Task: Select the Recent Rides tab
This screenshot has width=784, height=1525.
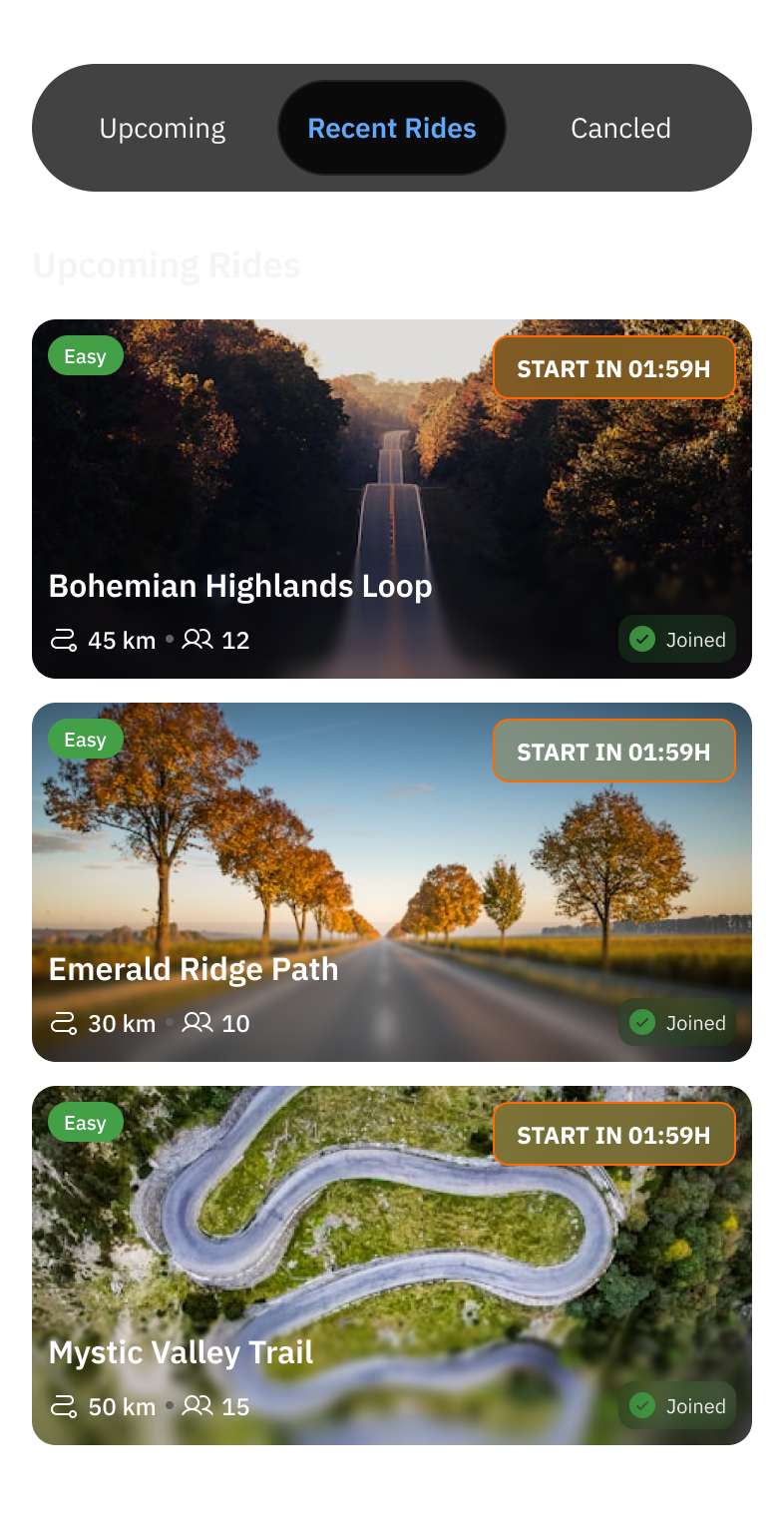Action: click(x=392, y=128)
